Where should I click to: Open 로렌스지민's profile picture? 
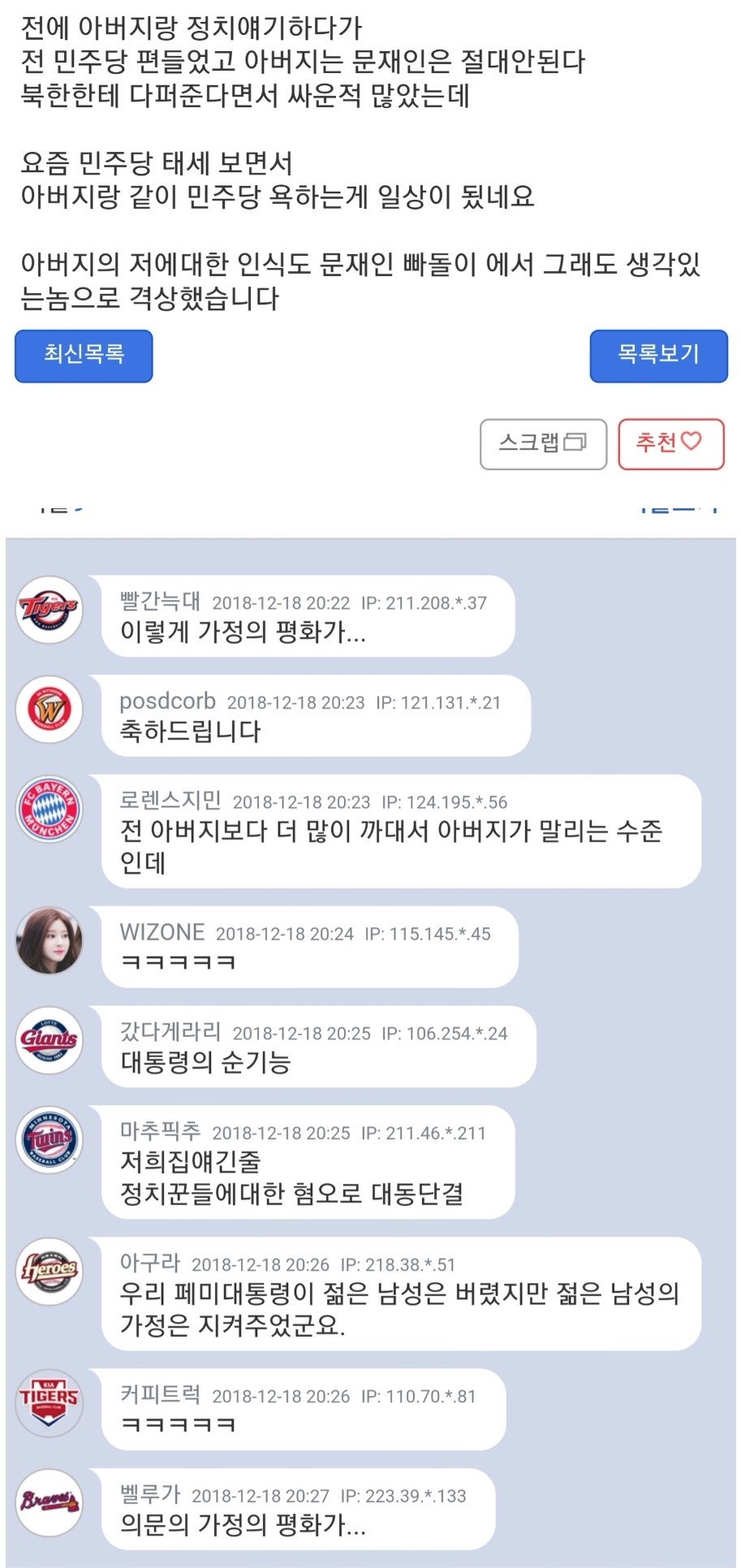coord(50,809)
